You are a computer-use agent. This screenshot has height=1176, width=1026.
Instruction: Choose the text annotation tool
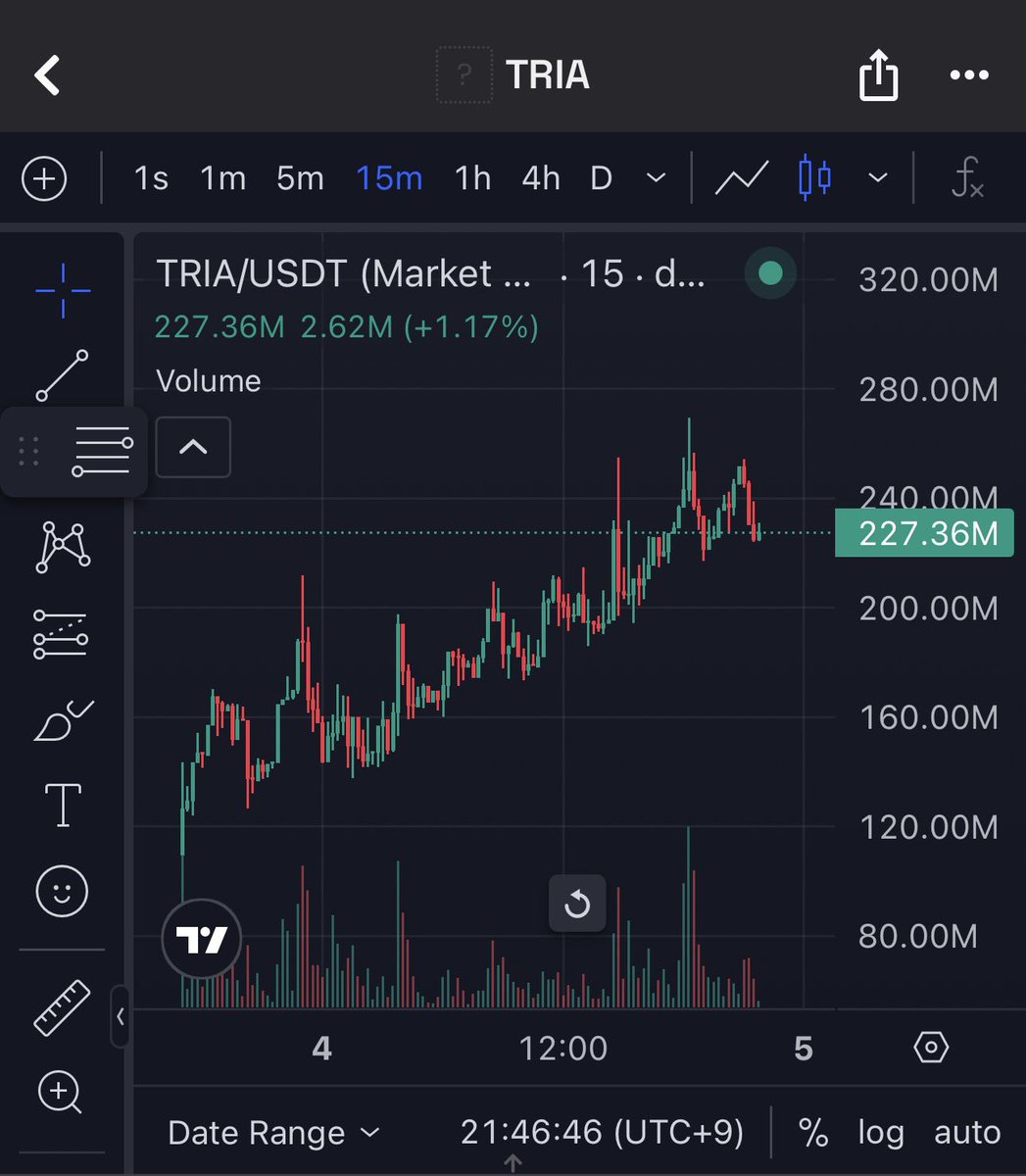point(63,805)
